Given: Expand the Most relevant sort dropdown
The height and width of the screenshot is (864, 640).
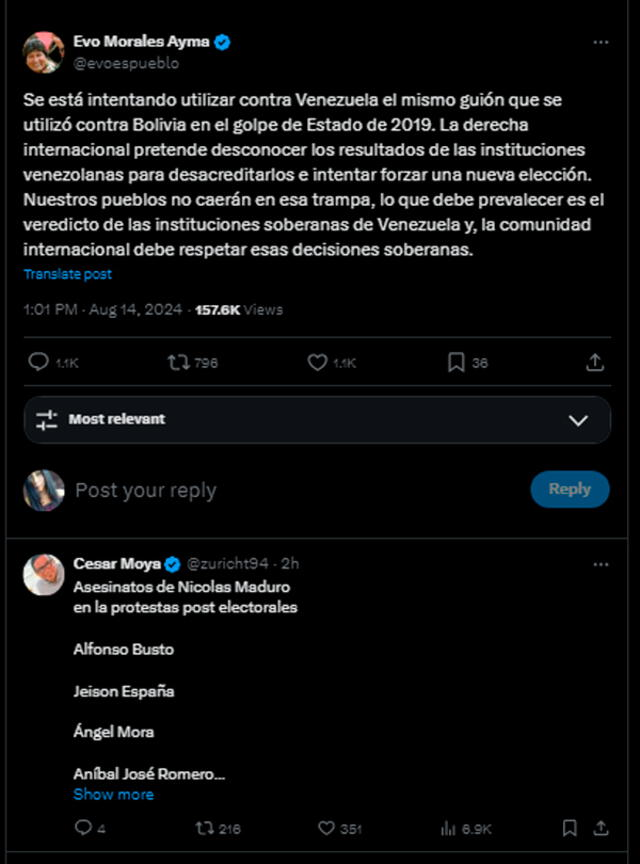Looking at the screenshot, I should click(x=578, y=420).
